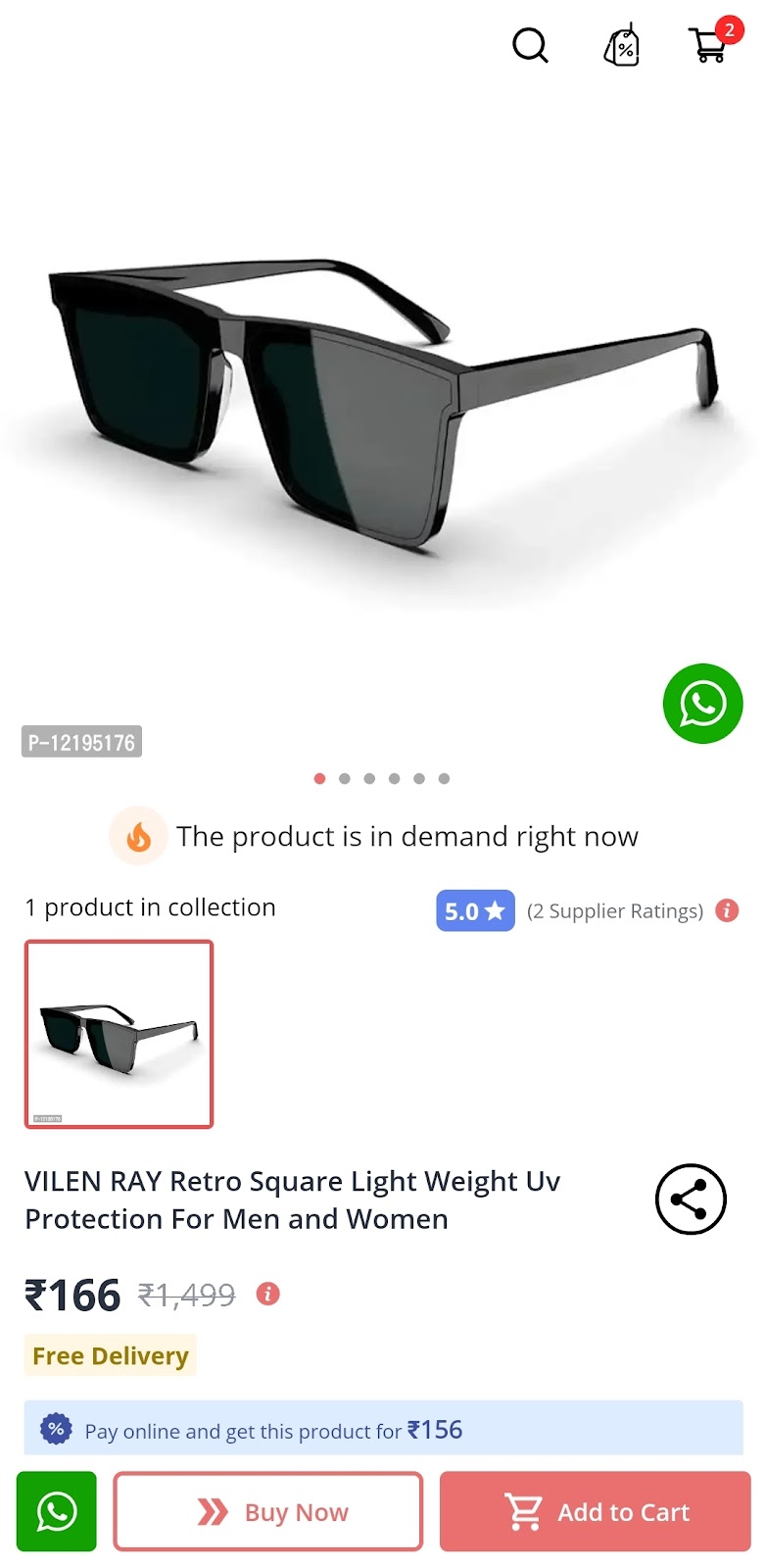Image resolution: width=766 pixels, height=1568 pixels.
Task: Tap the round WhatsApp floating button
Action: [702, 704]
